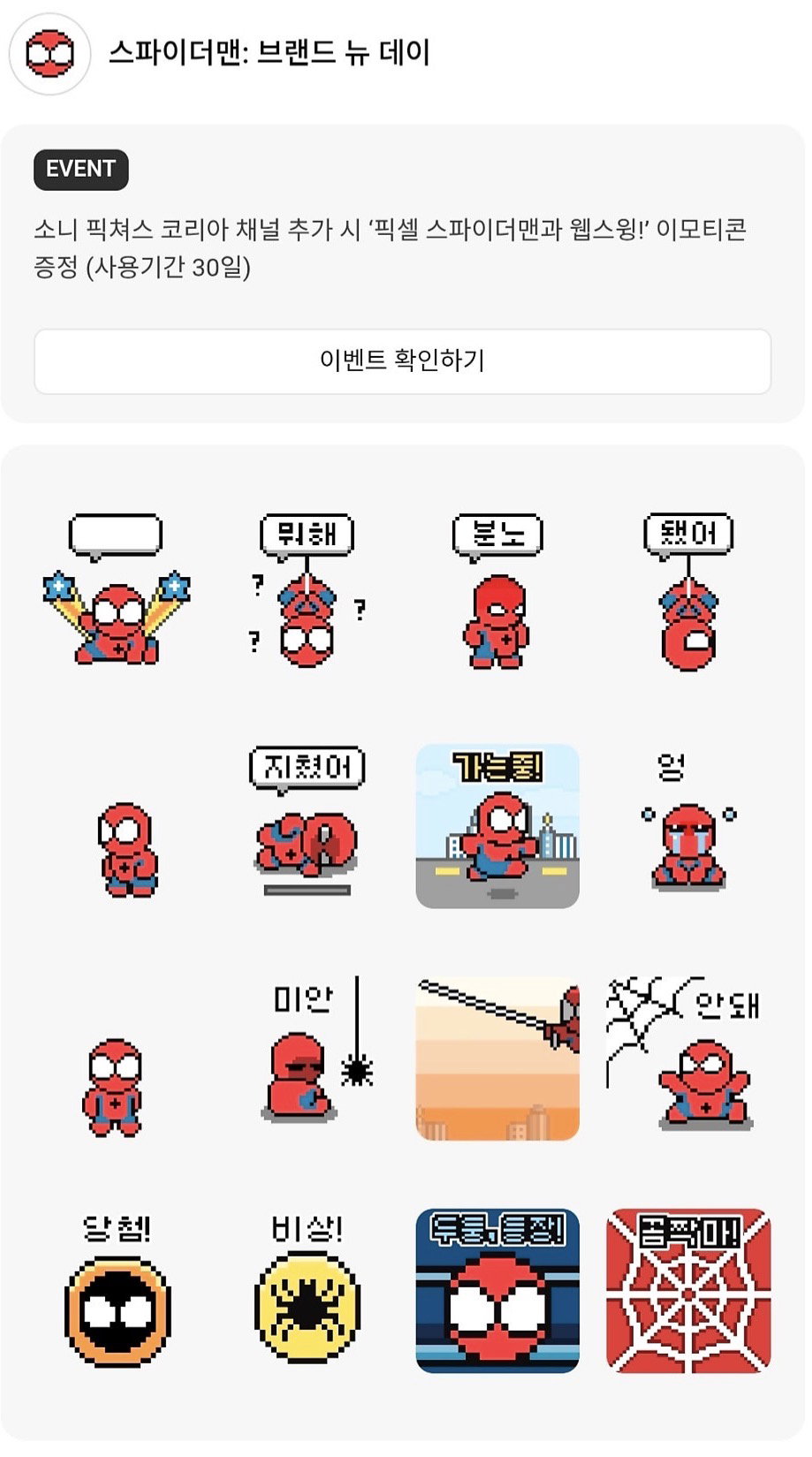Tap the 이벤트 확인하기 button
Image resolution: width=812 pixels, height=1457 pixels.
tap(402, 360)
